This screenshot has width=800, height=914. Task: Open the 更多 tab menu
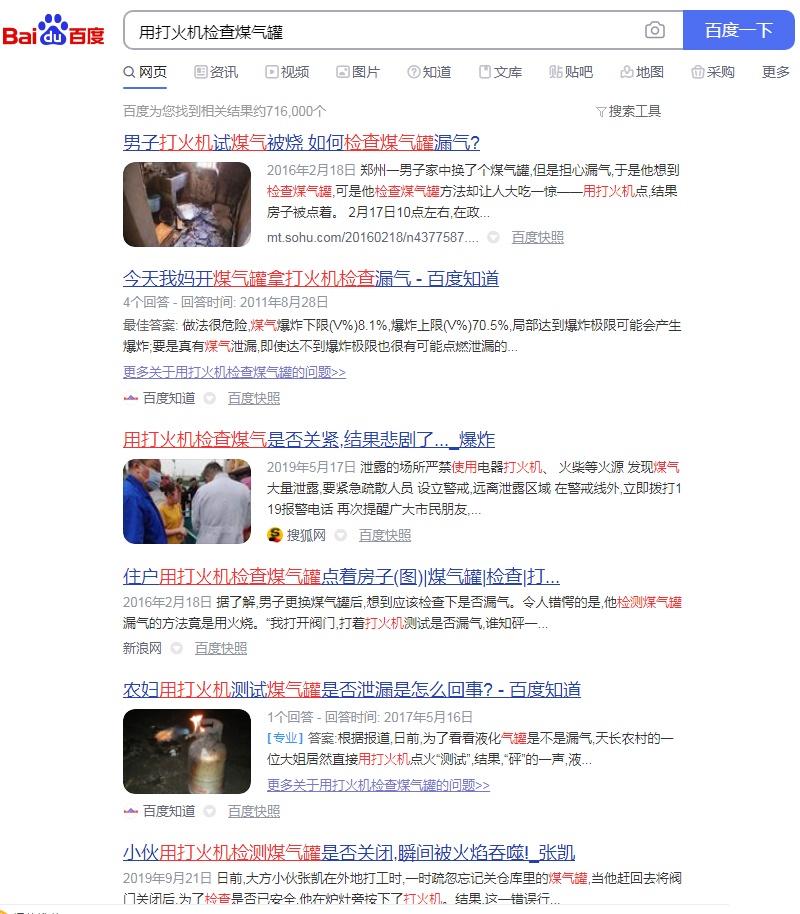click(x=775, y=72)
